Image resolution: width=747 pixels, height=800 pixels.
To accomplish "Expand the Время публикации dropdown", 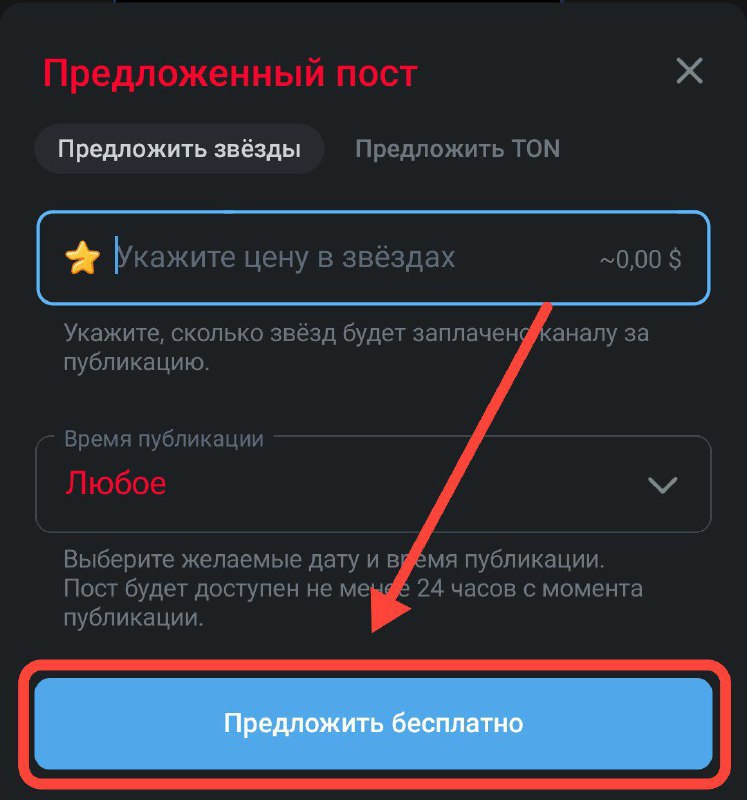I will click(373, 485).
